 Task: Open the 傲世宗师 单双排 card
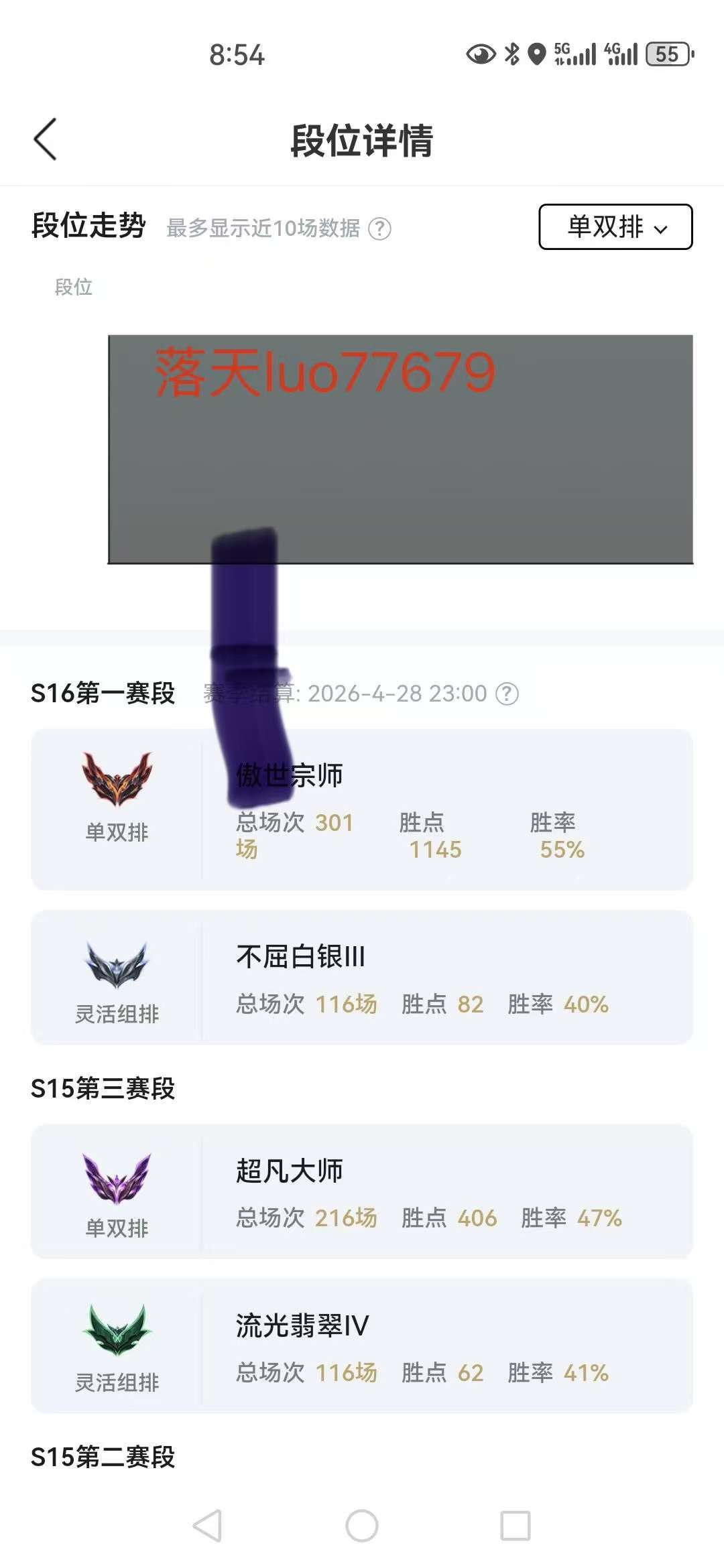click(x=362, y=809)
